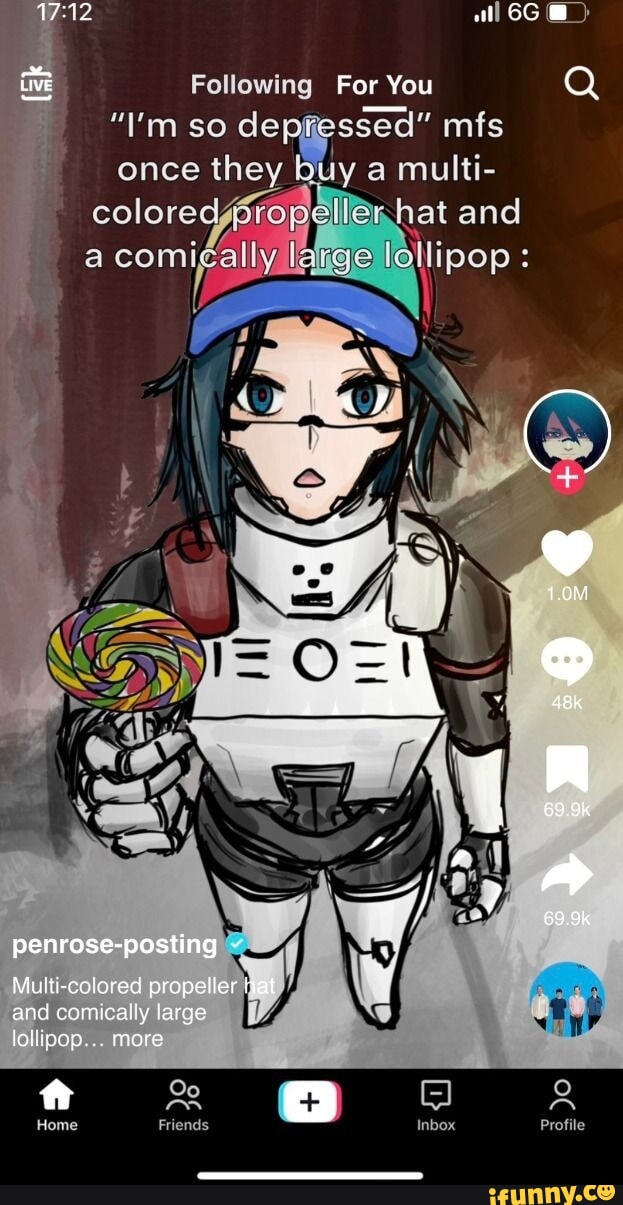Visit the penrose-posting username

coord(115,943)
